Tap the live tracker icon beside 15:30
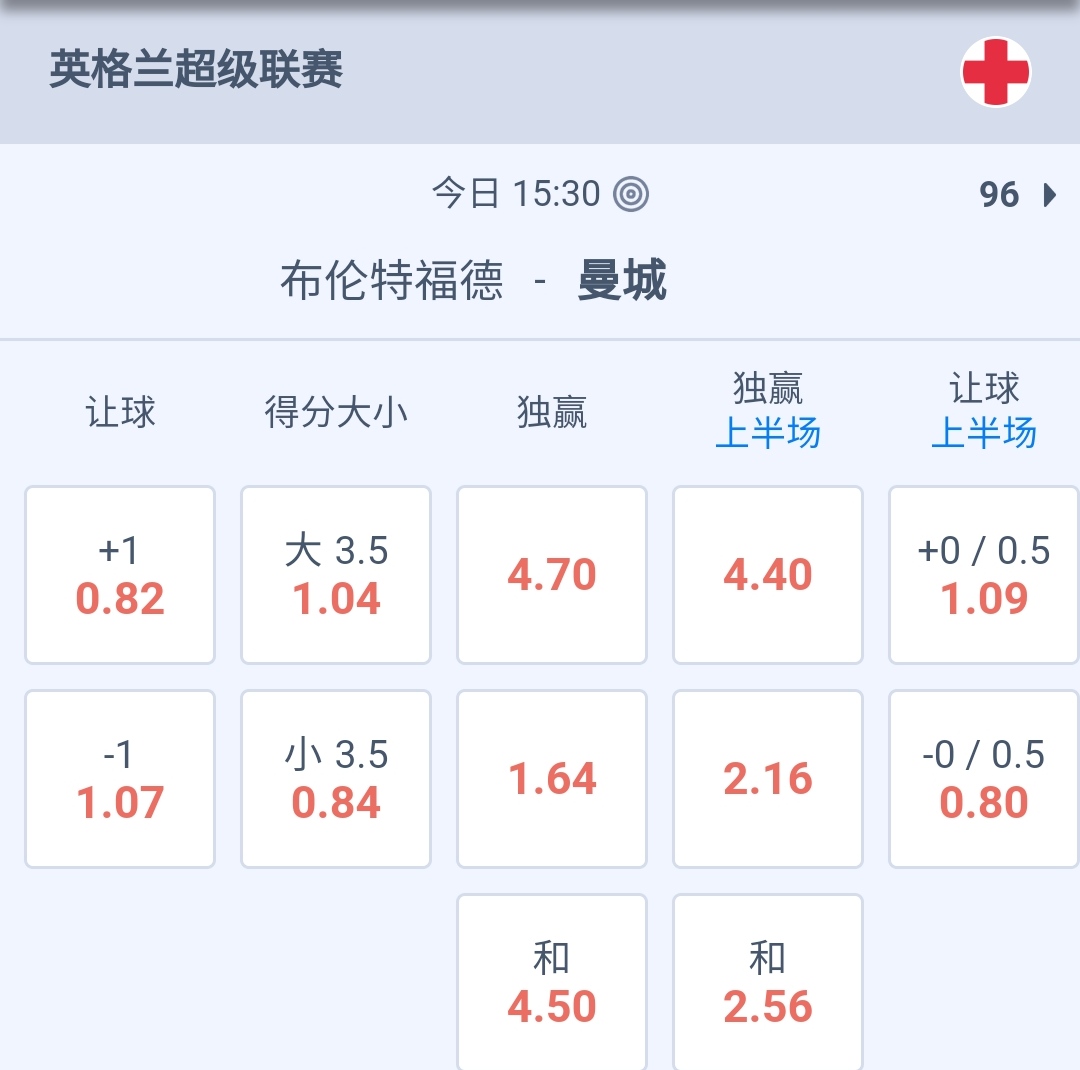Image resolution: width=1080 pixels, height=1070 pixels. pyautogui.click(x=631, y=194)
